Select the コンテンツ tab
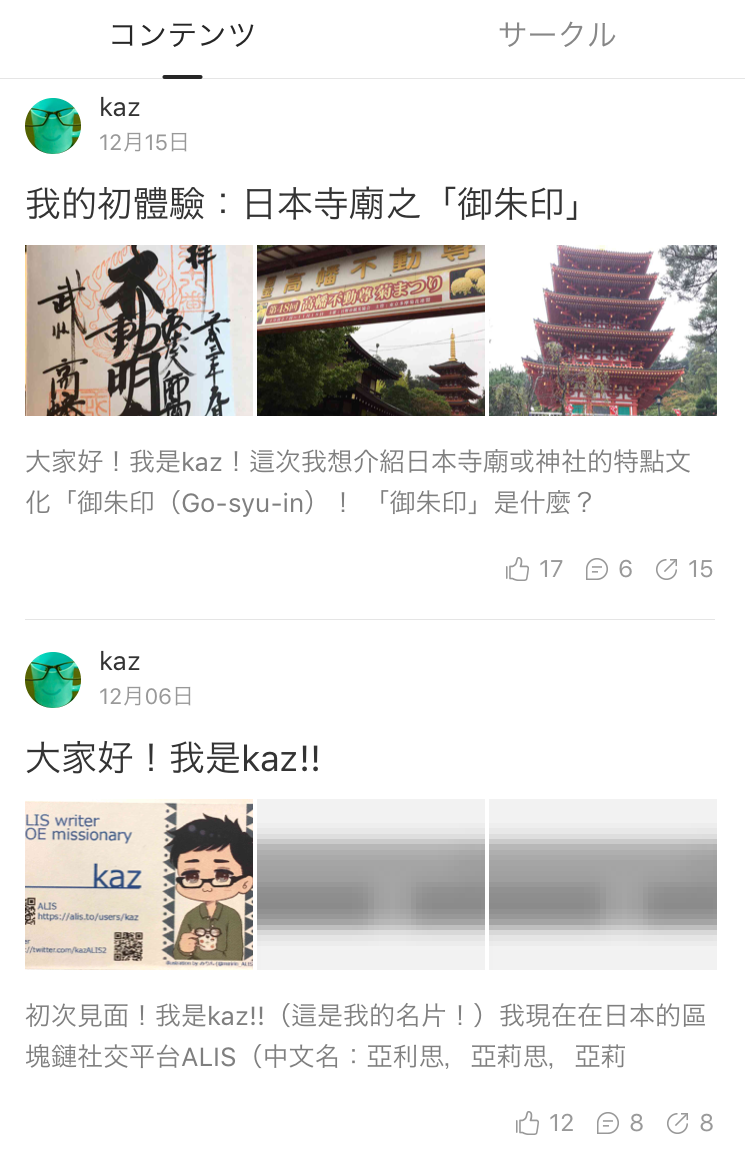The image size is (745, 1161). coord(182,36)
